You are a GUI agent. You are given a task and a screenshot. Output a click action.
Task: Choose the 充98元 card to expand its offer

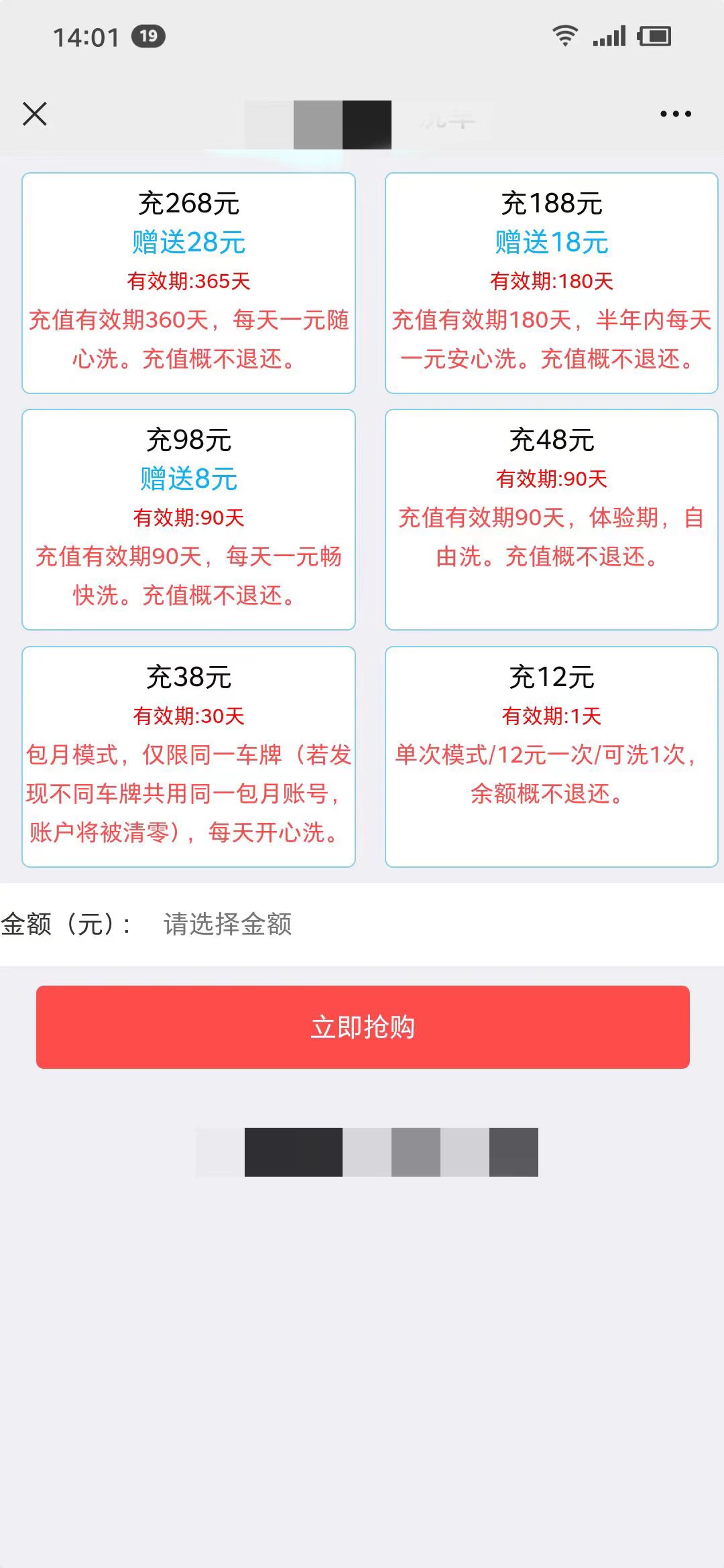189,521
